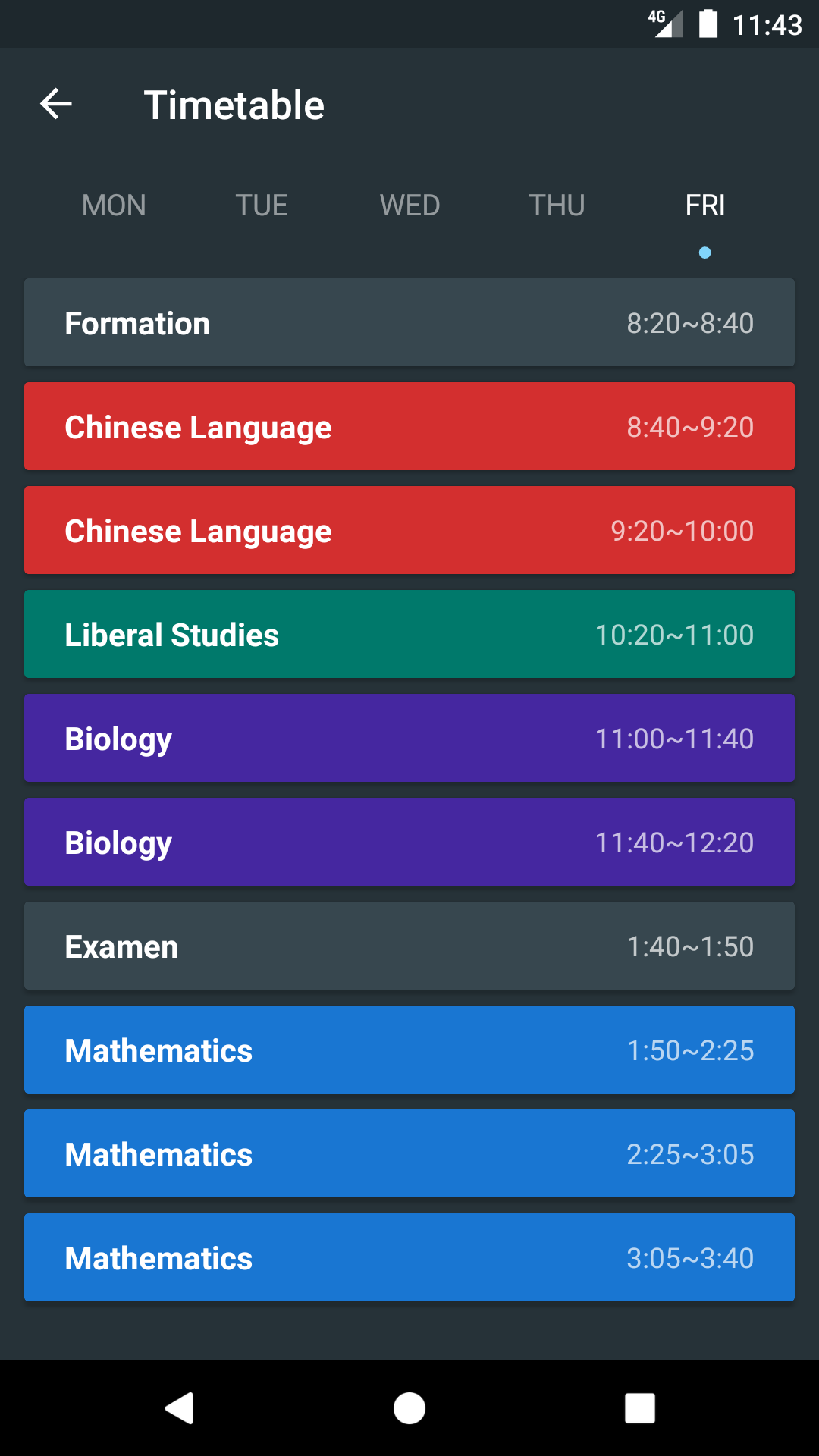The height and width of the screenshot is (1456, 819).
Task: Switch to the TUE tab
Action: [262, 206]
